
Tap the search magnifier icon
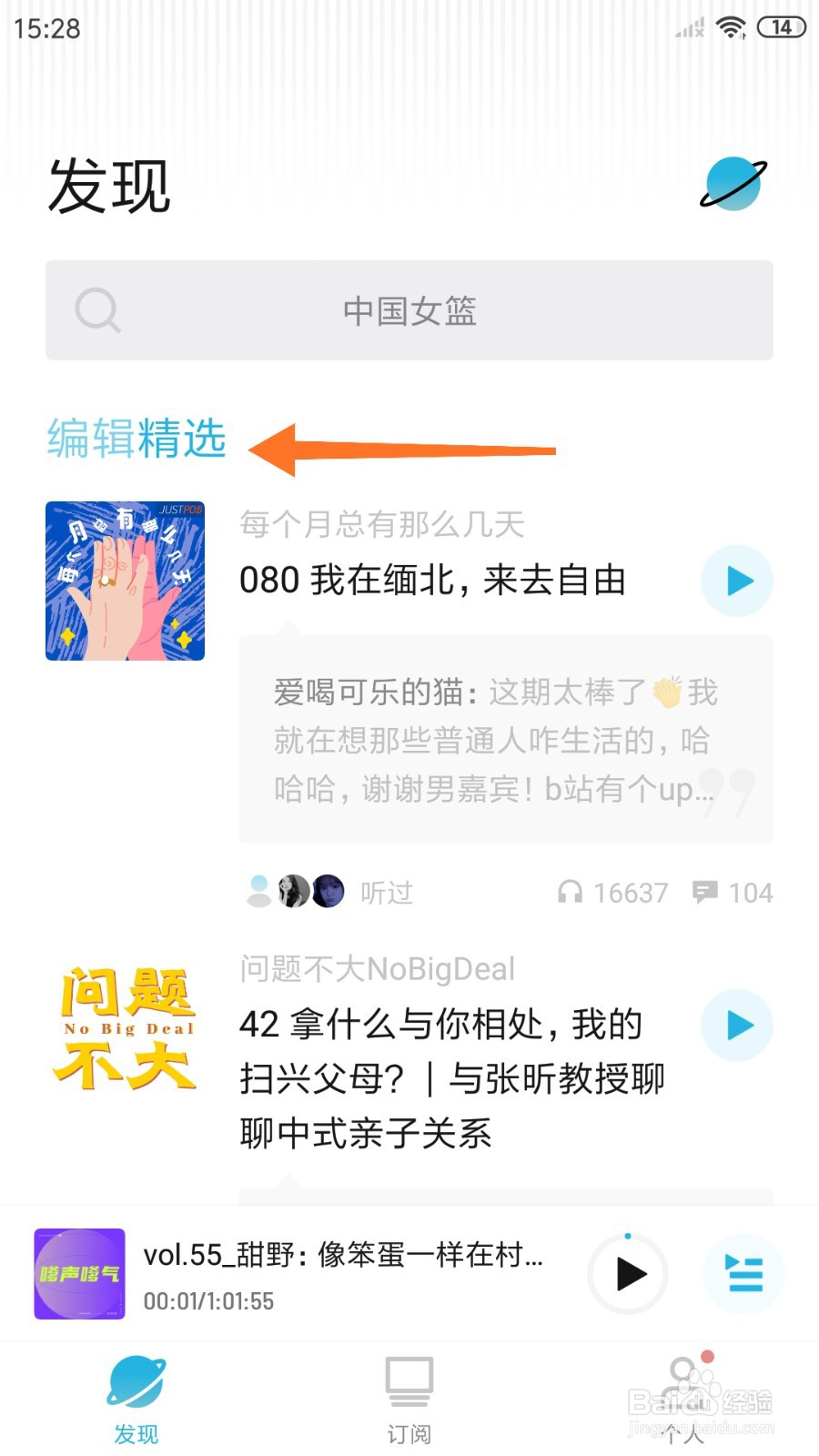[x=98, y=309]
